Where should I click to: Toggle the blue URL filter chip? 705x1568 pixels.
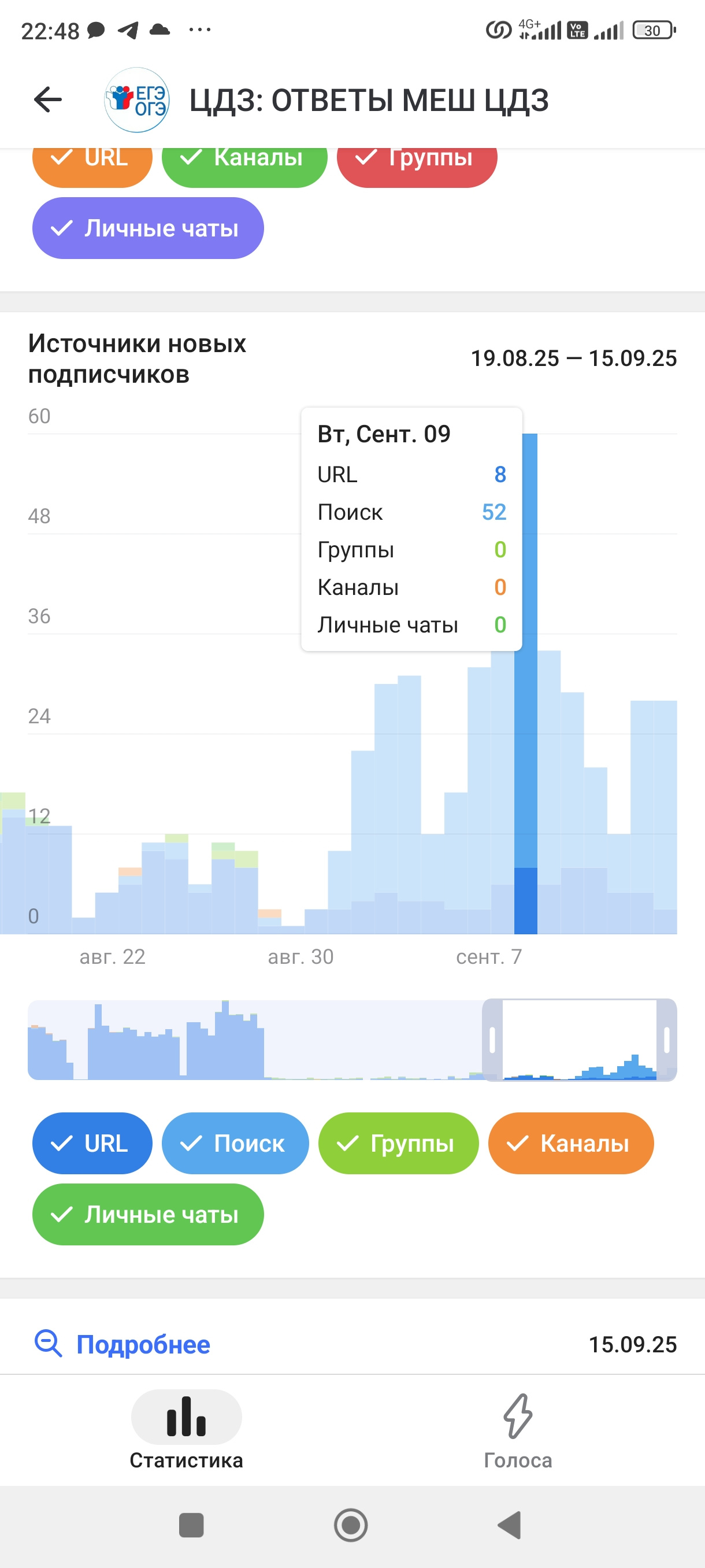(92, 1143)
